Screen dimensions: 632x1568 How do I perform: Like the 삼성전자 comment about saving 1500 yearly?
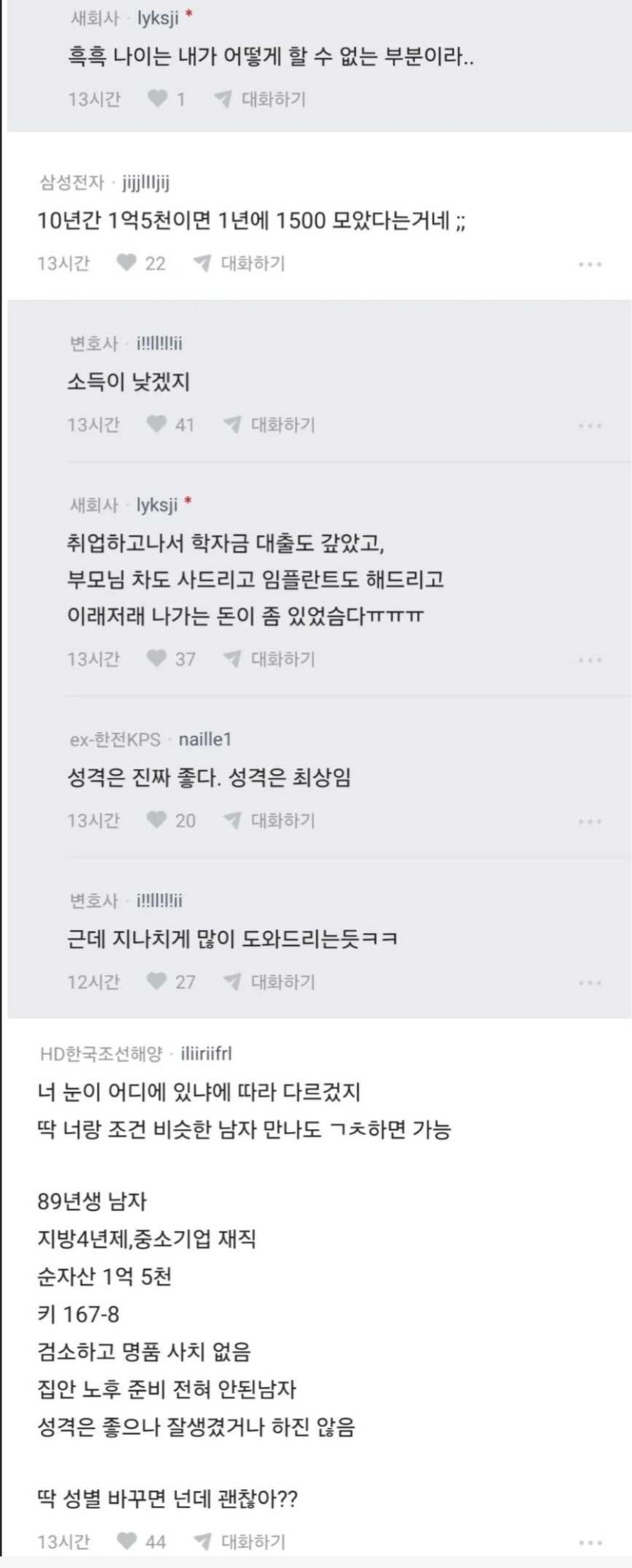(127, 263)
